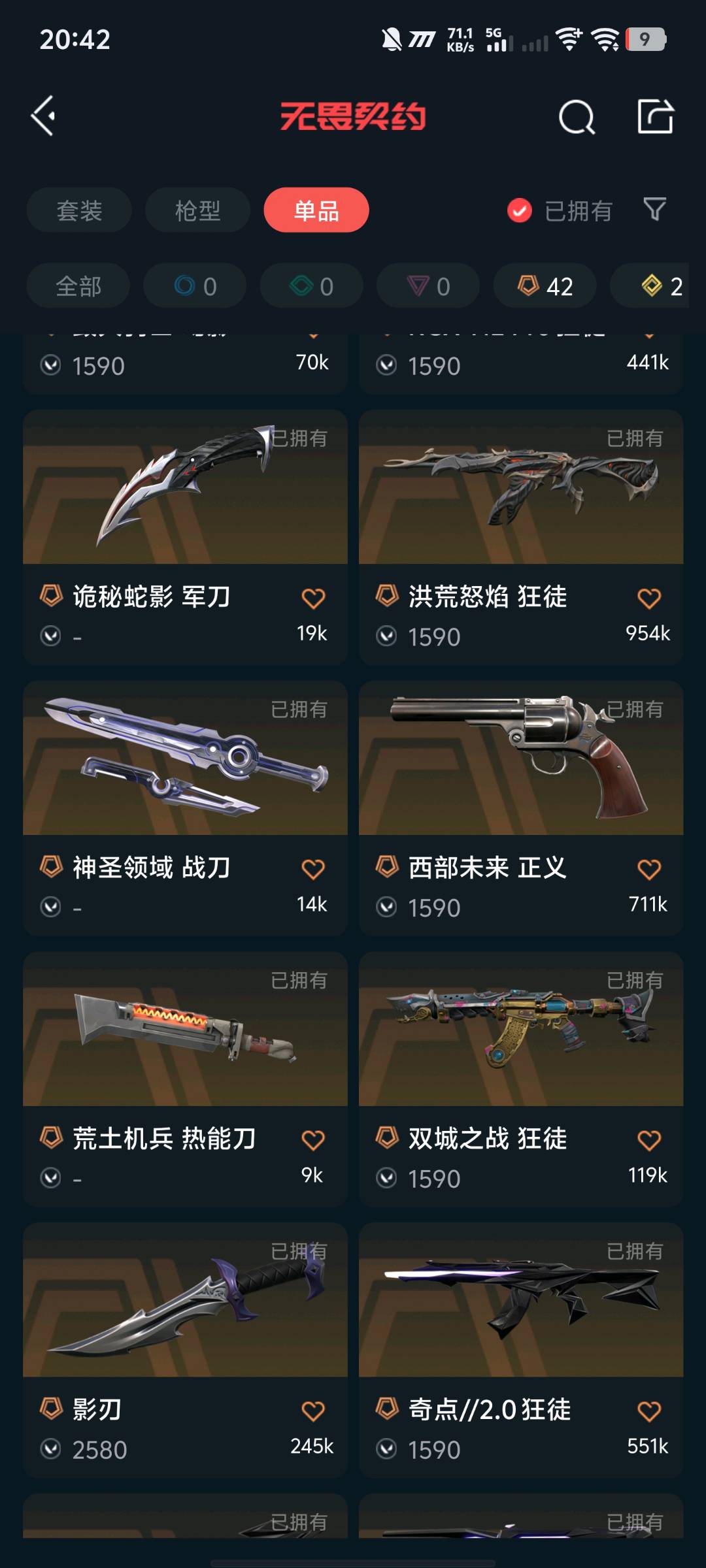Favorite the 奇点//2.0 狂徒 skin
Image resolution: width=706 pixels, height=1568 pixels.
648,1412
